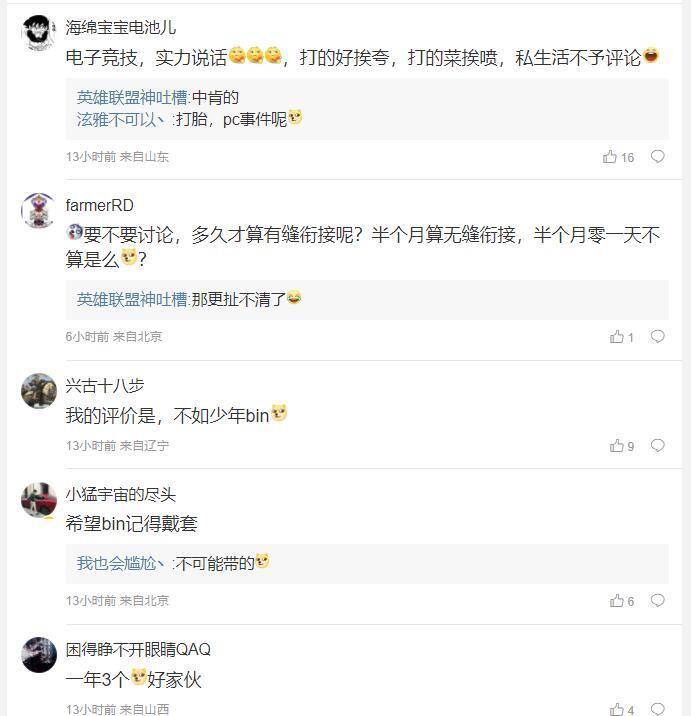The image size is (691, 716).
Task: Like the comment by 困得睁不开眼睛QAQ
Action: tap(617, 710)
